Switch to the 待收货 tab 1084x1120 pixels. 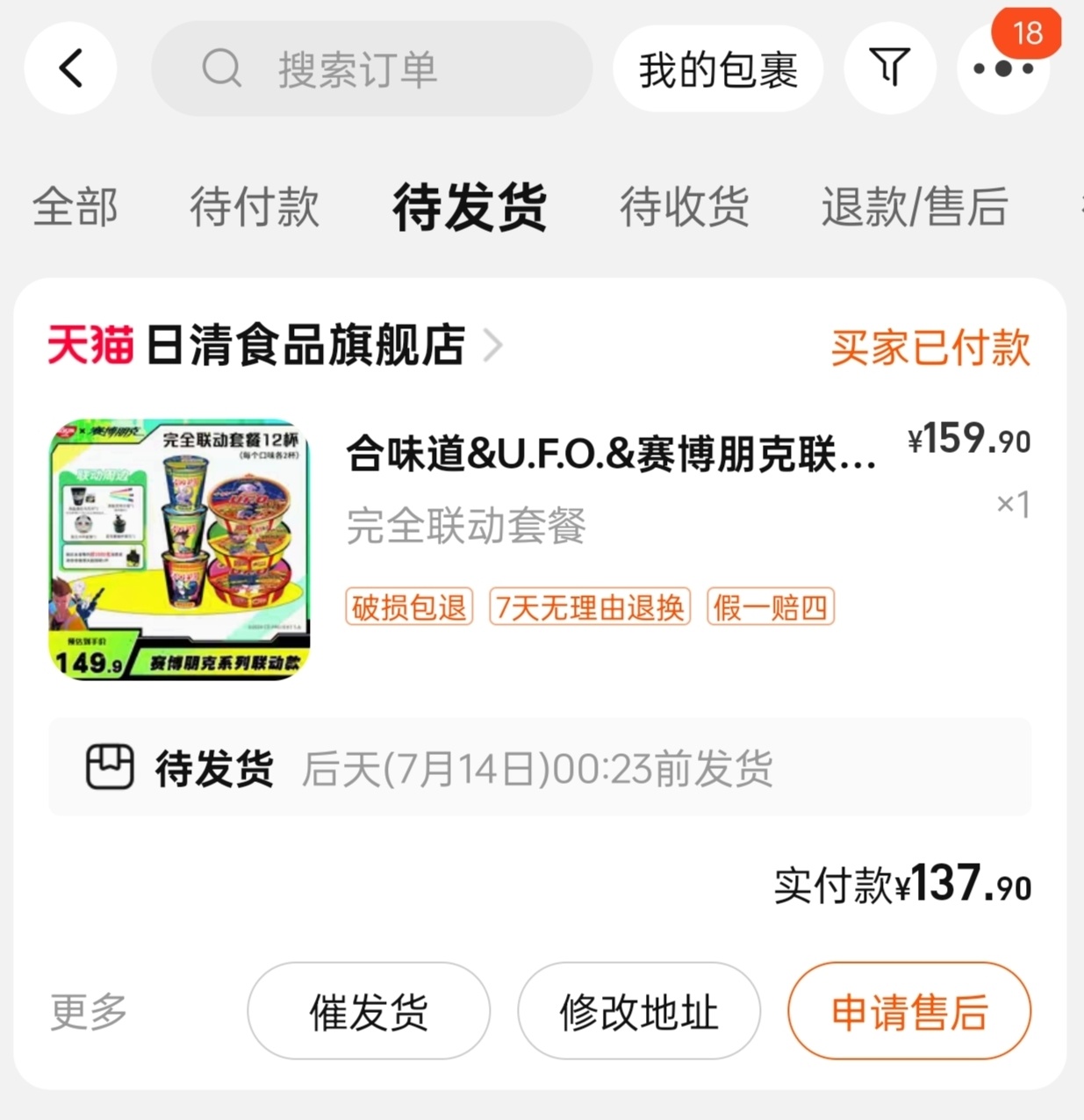coord(685,207)
